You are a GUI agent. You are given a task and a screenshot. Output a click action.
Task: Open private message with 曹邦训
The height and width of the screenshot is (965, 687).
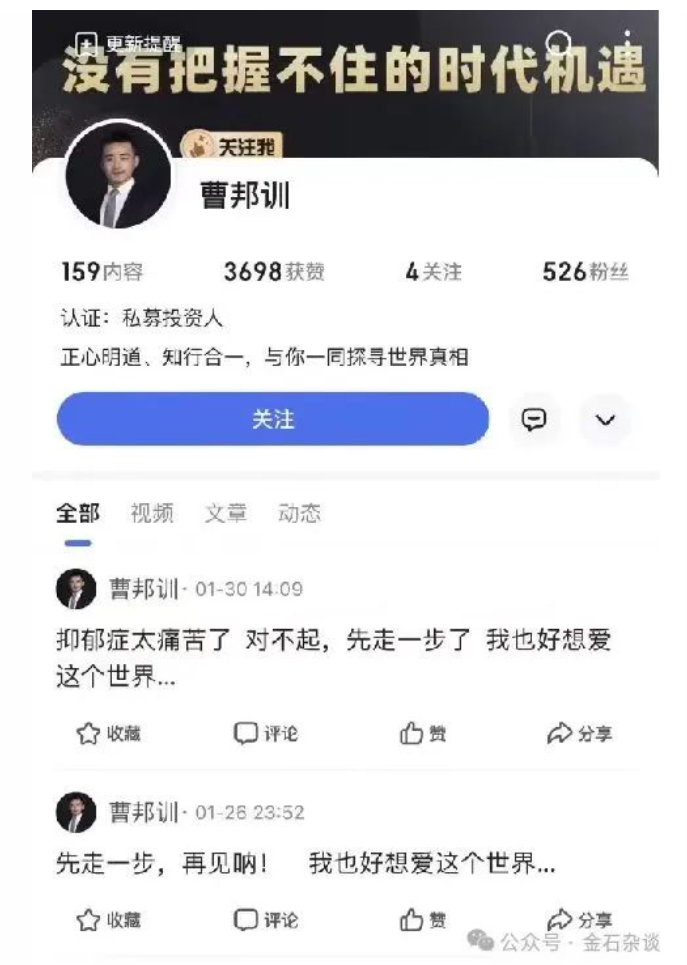pyautogui.click(x=535, y=420)
